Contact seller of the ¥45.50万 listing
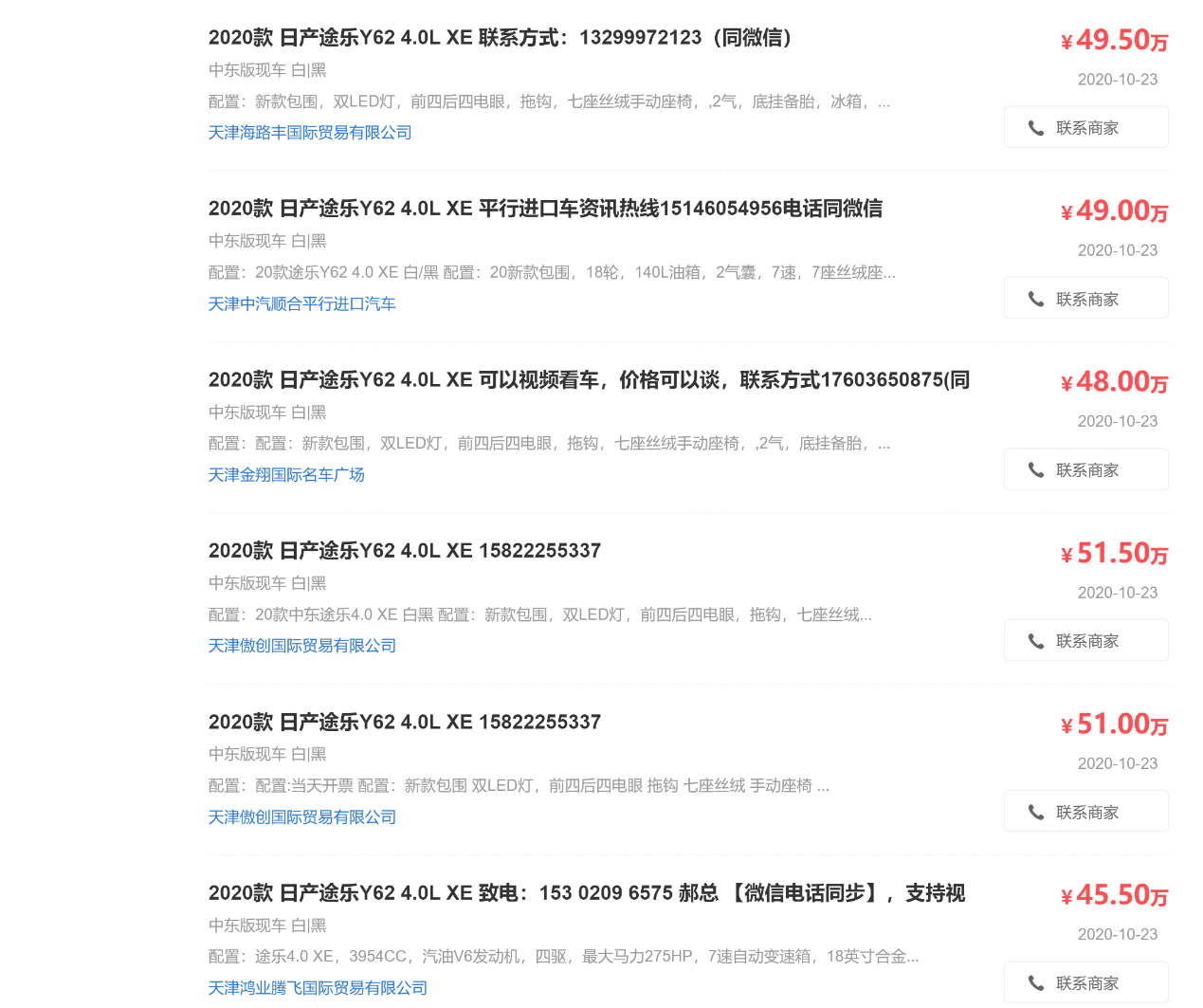The height and width of the screenshot is (1008, 1203). [x=1085, y=983]
